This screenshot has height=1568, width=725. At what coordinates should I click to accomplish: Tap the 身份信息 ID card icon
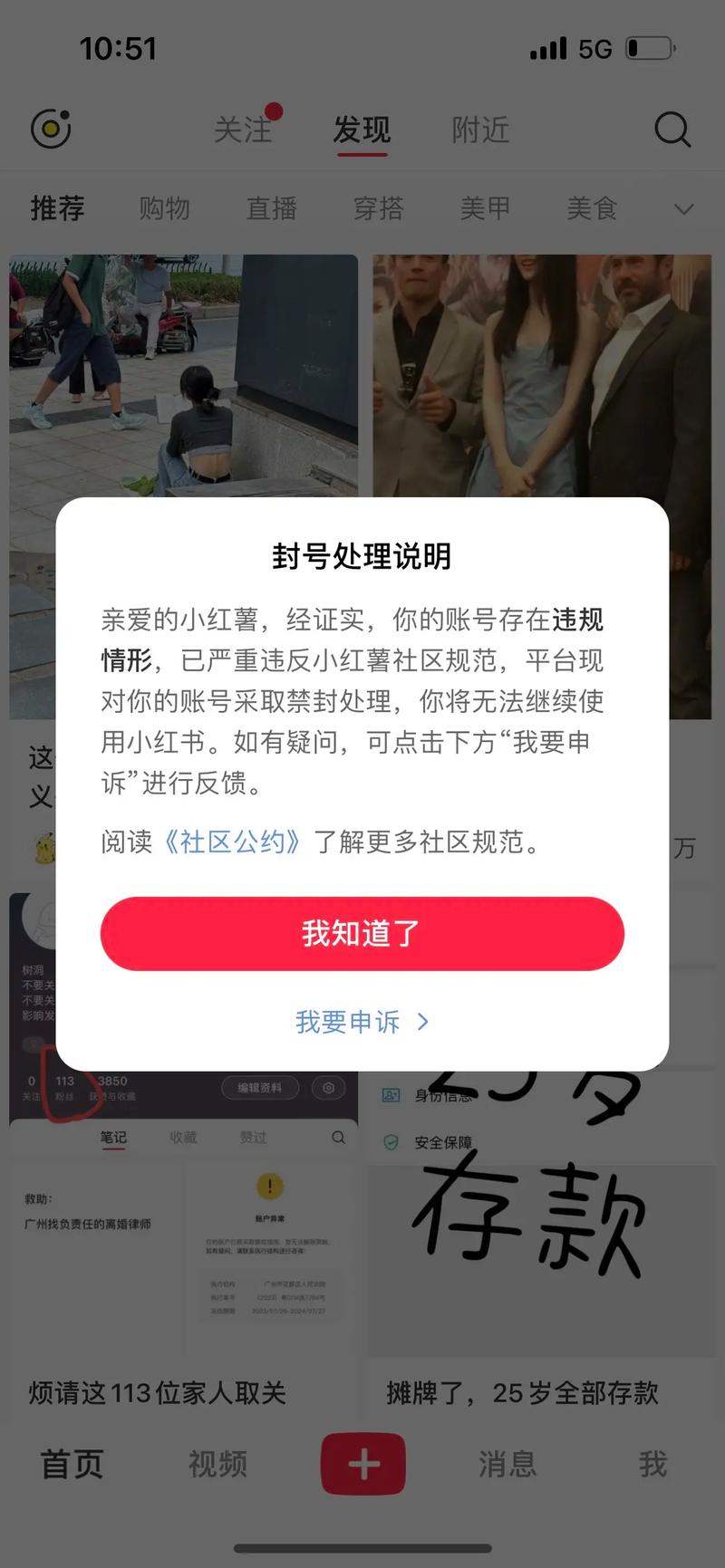click(391, 1094)
